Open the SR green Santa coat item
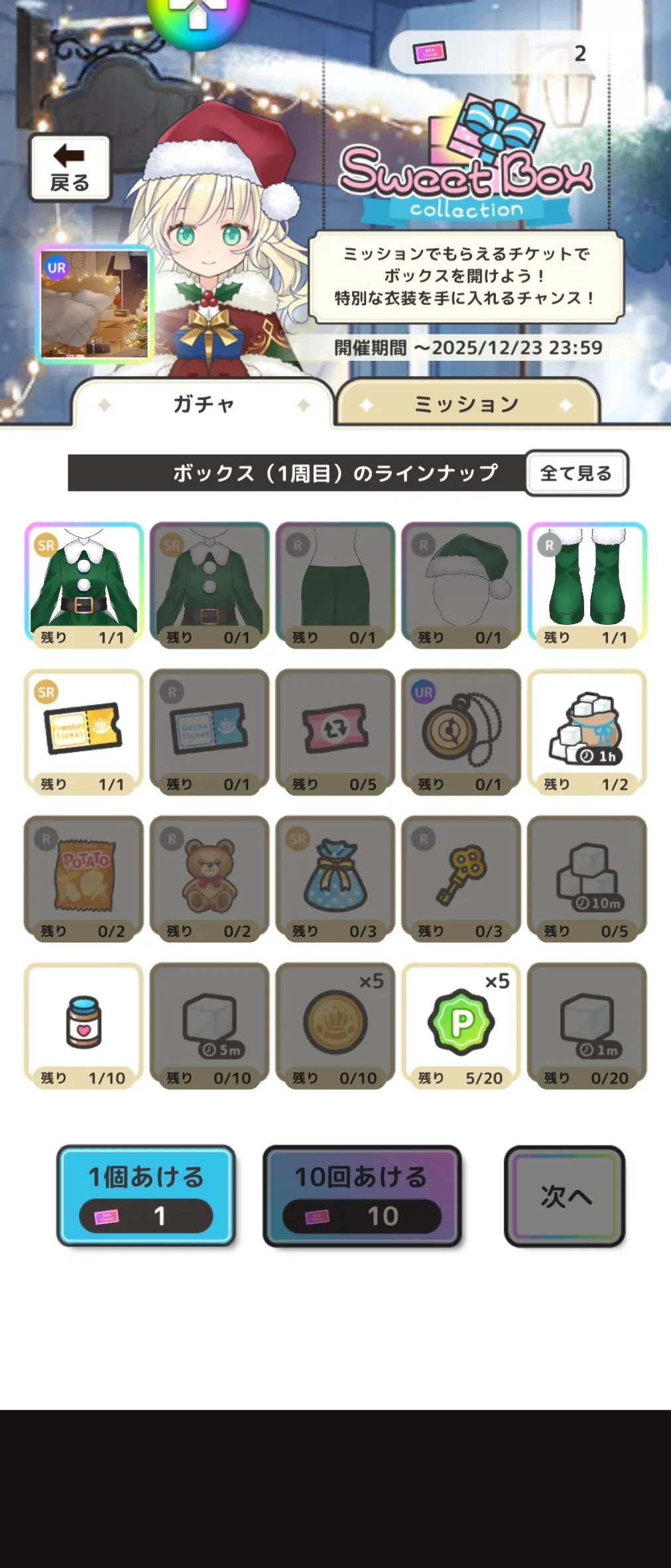The height and width of the screenshot is (1568, 671). [x=84, y=585]
